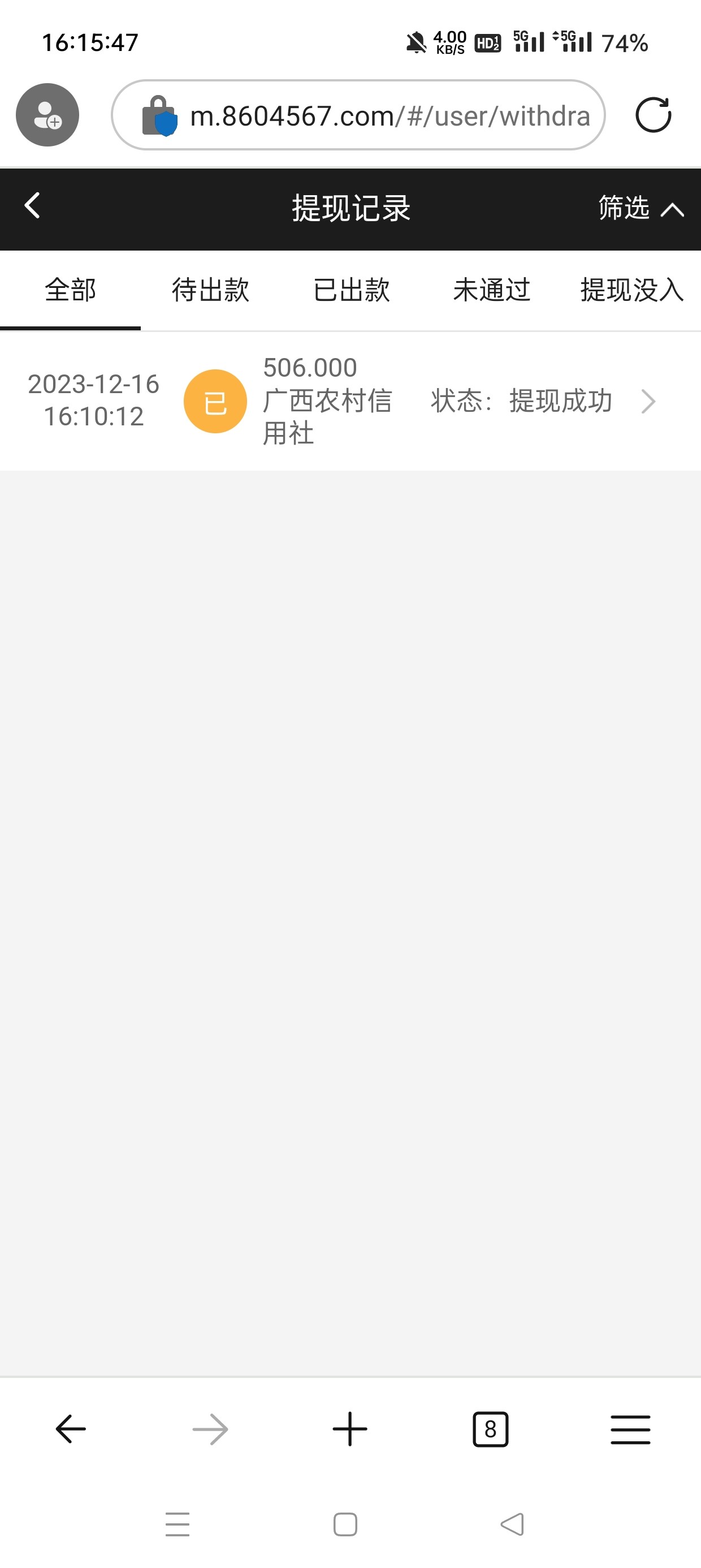Go to the previous page with browser back arrow
Image resolution: width=701 pixels, height=1568 pixels.
click(x=71, y=1429)
